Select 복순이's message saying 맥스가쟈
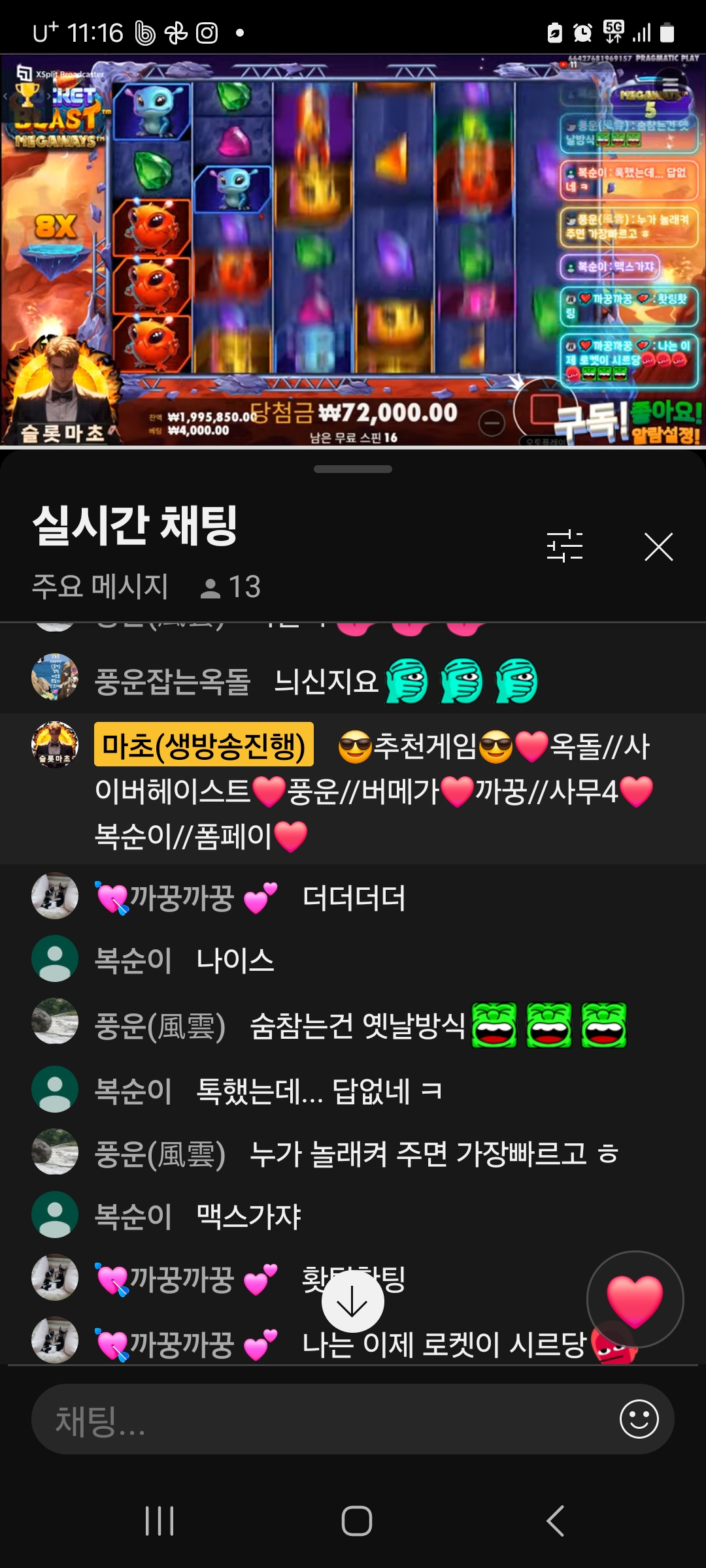 (248, 1216)
